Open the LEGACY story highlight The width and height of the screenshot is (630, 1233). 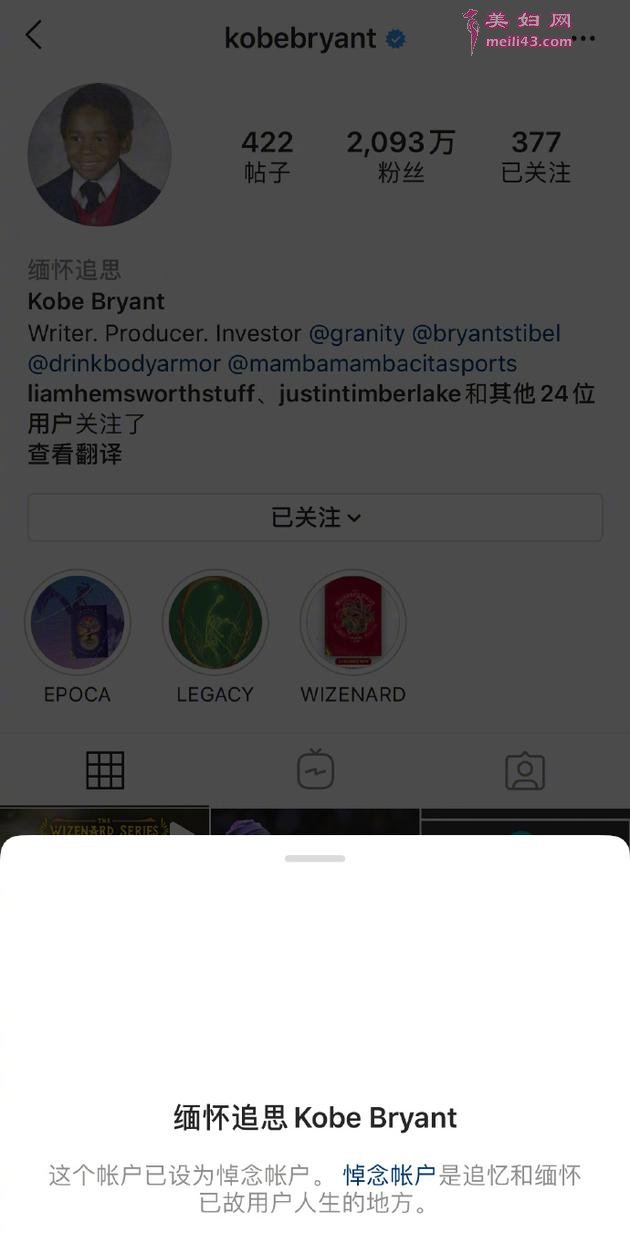pyautogui.click(x=215, y=622)
